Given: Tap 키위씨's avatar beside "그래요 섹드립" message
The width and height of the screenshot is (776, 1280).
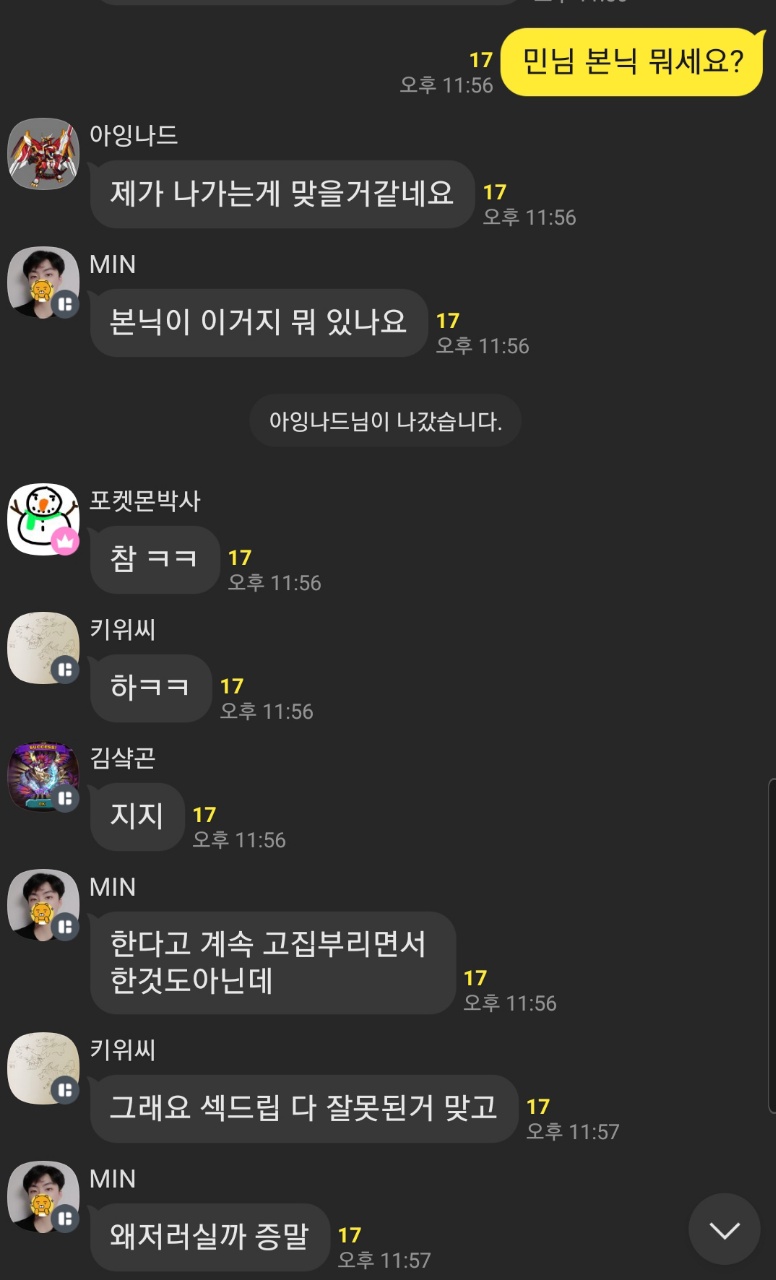Looking at the screenshot, I should (x=43, y=1069).
